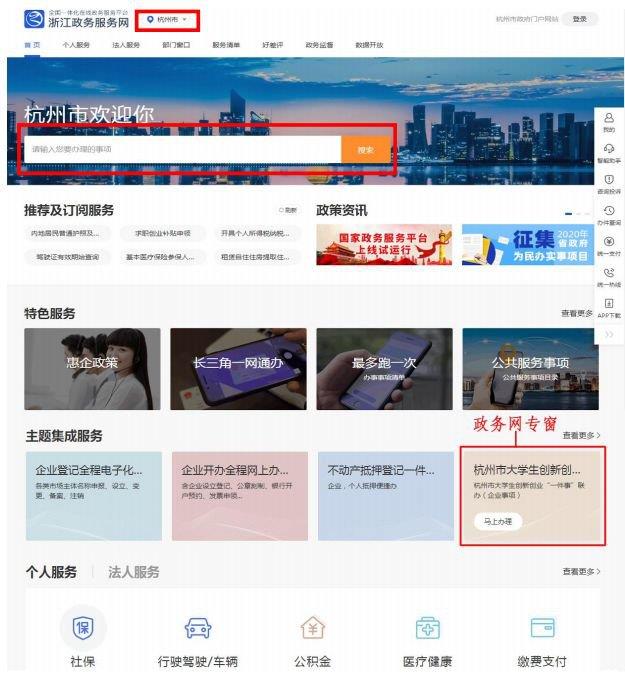Tap 马上办理 on the 大学生创新创业 card

[x=498, y=521]
